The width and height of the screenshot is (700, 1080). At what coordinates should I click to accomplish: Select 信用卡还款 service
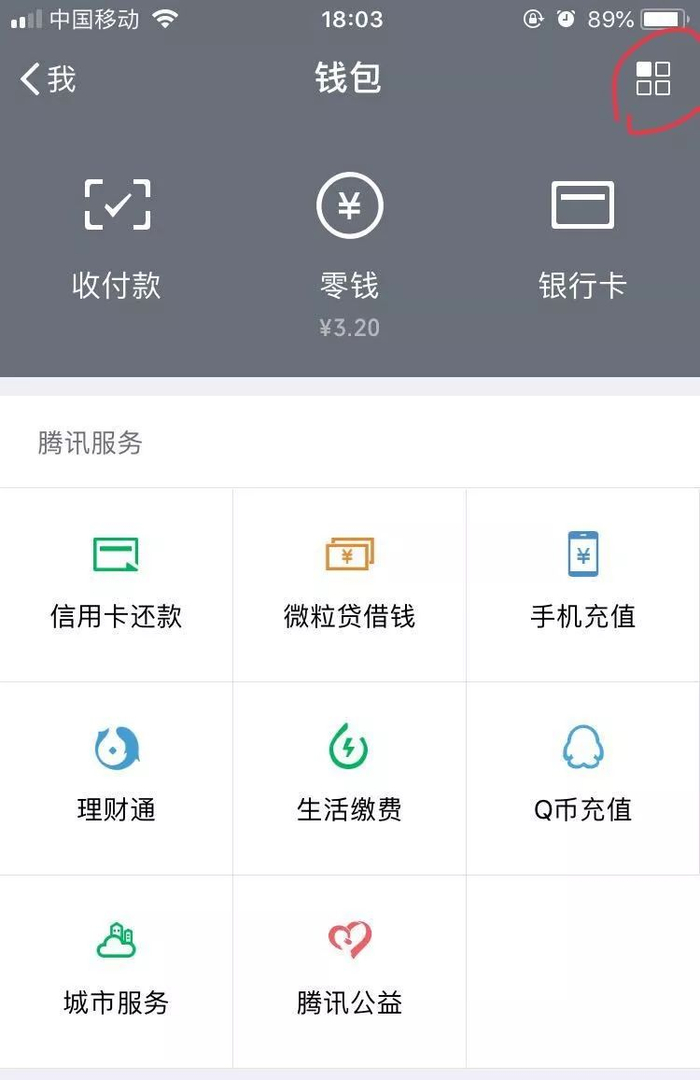click(116, 583)
